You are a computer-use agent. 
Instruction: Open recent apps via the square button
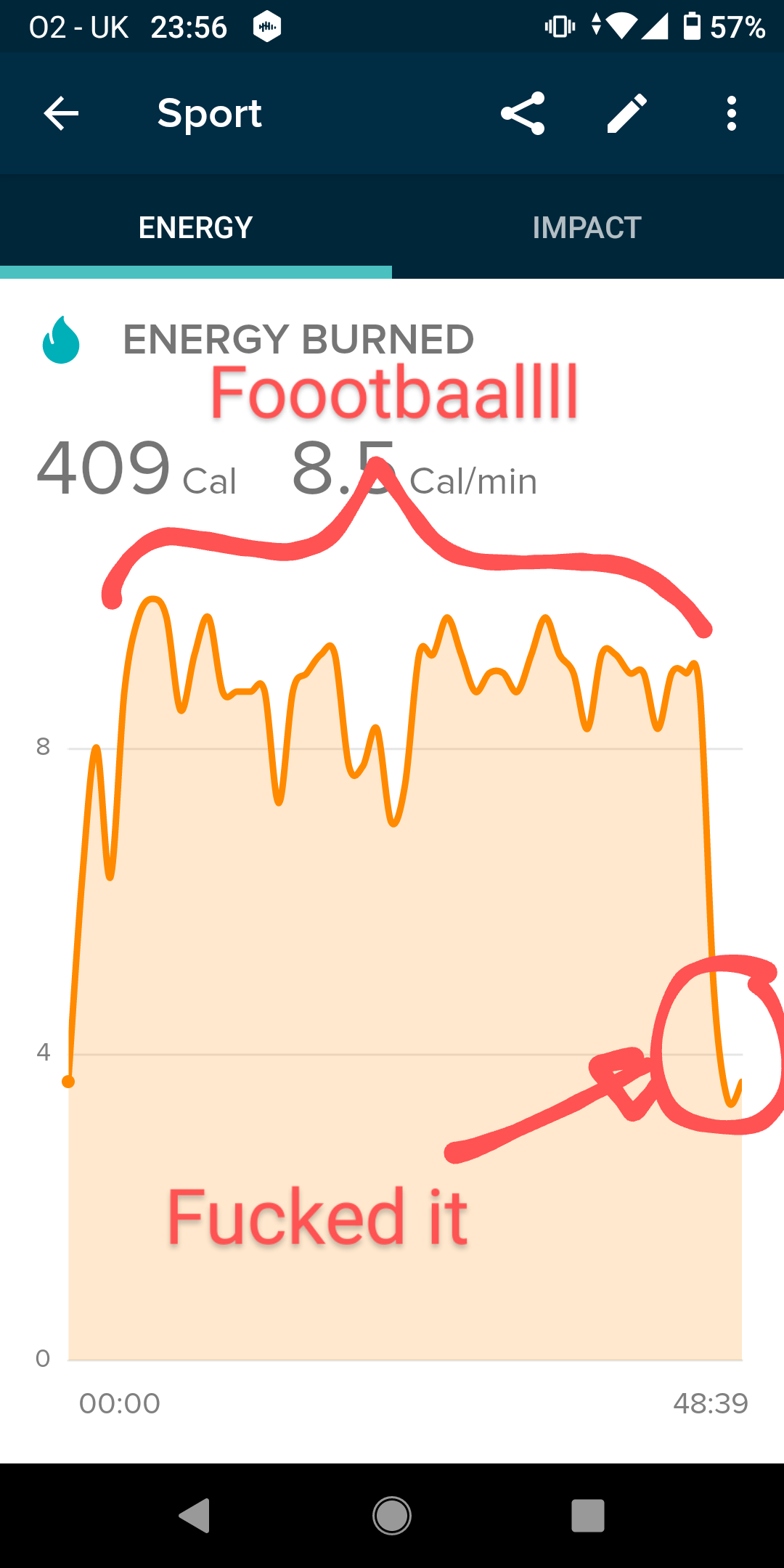tap(588, 1516)
